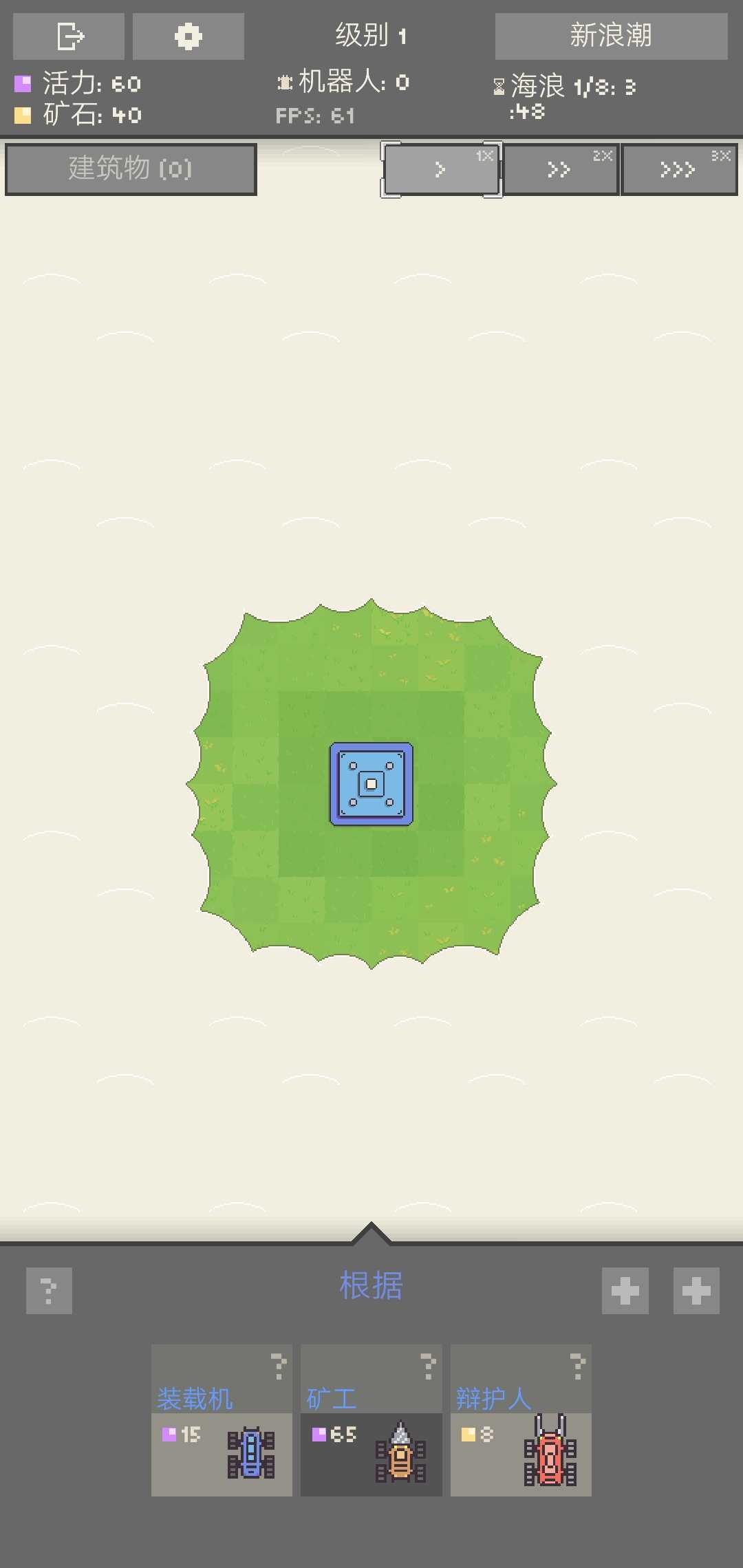The width and height of the screenshot is (743, 1568).
Task: Open base help question mark
Action: 49,1291
